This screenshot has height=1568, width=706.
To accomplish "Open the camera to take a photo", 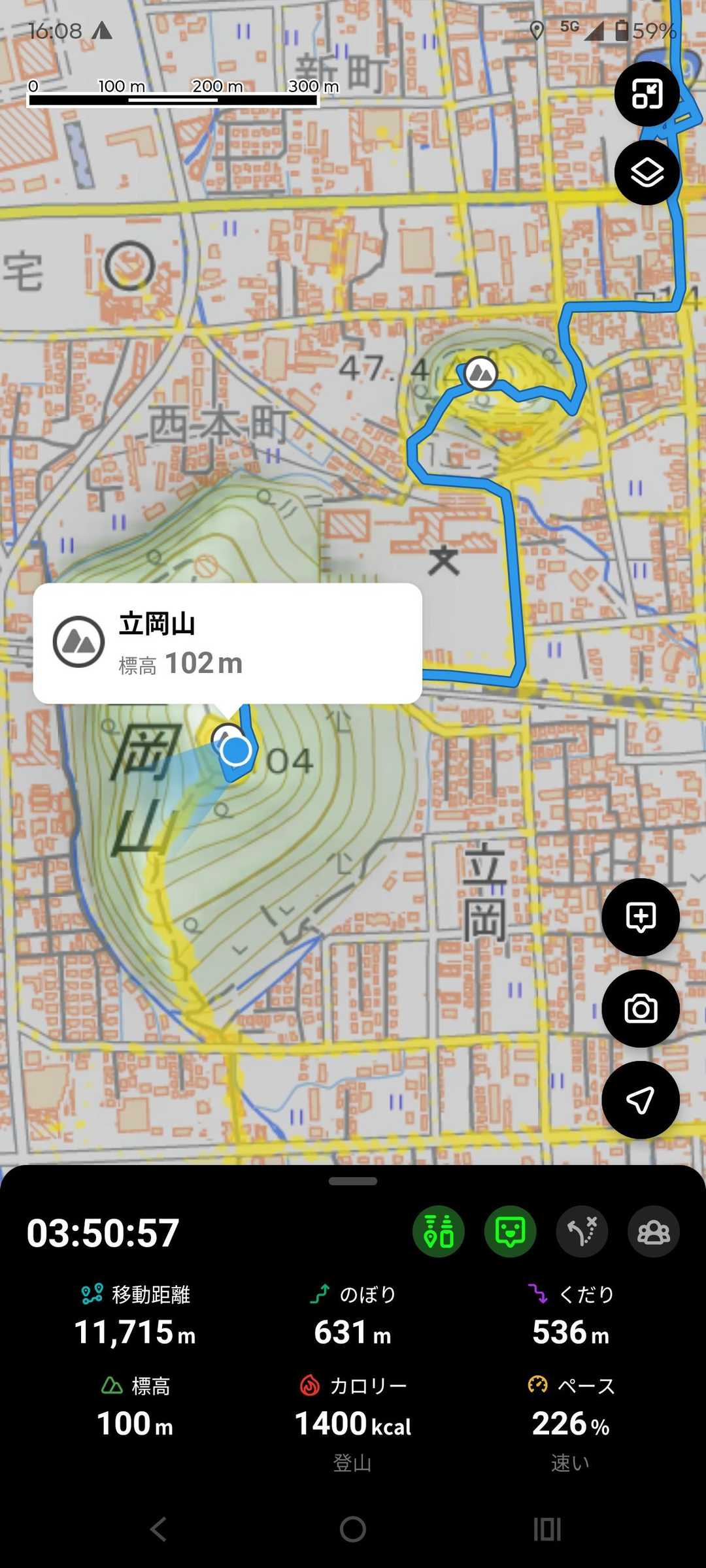I will (x=640, y=1009).
